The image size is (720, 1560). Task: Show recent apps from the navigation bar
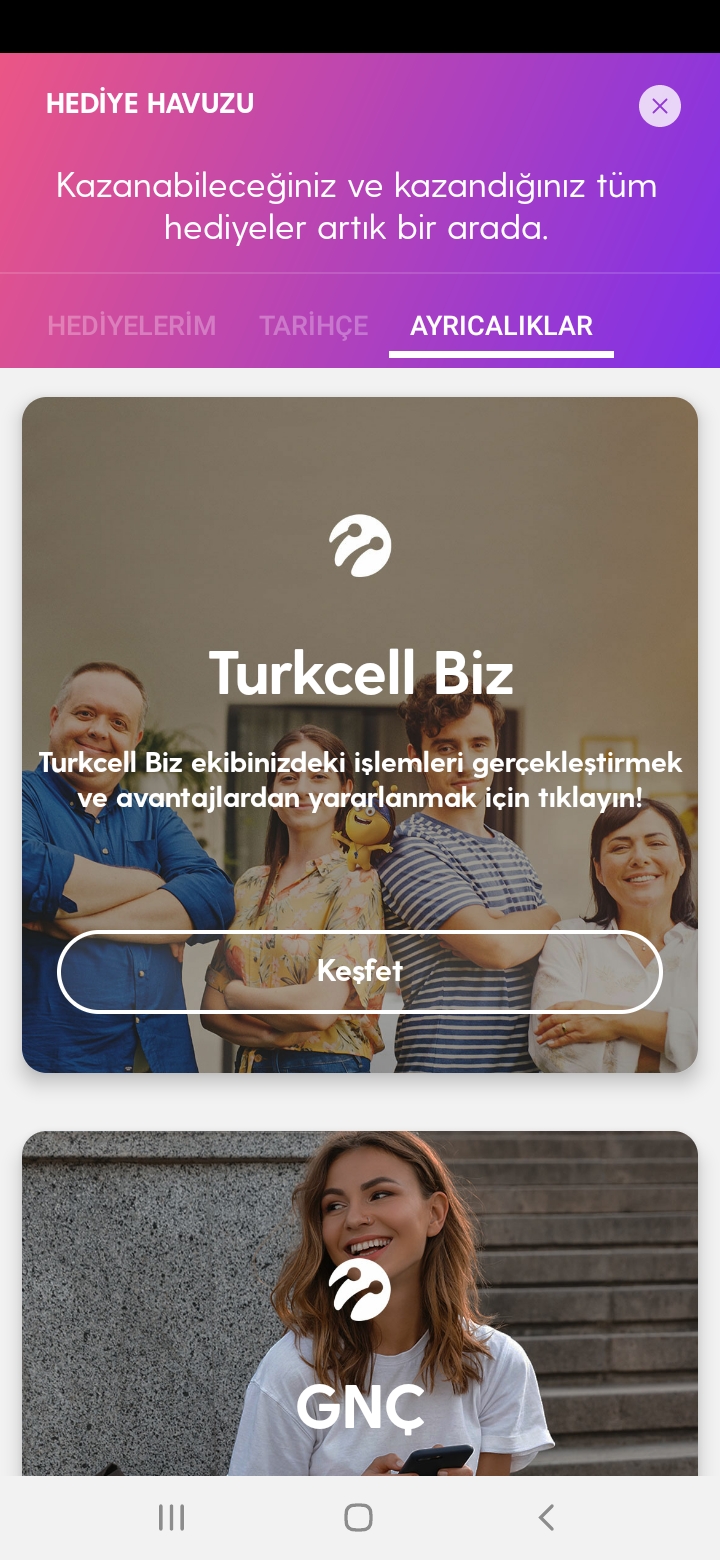tap(172, 1517)
